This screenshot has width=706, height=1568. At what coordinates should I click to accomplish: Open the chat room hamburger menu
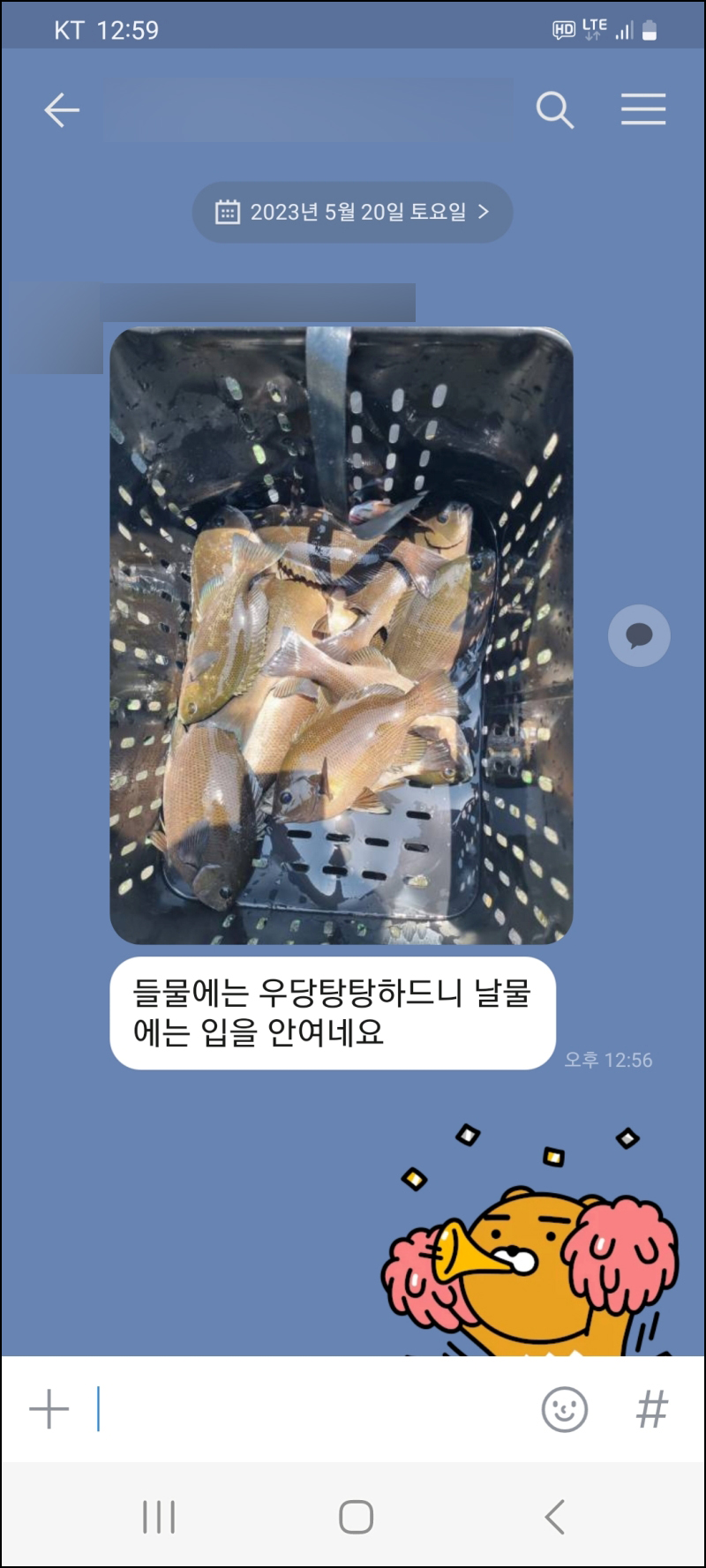click(x=642, y=109)
